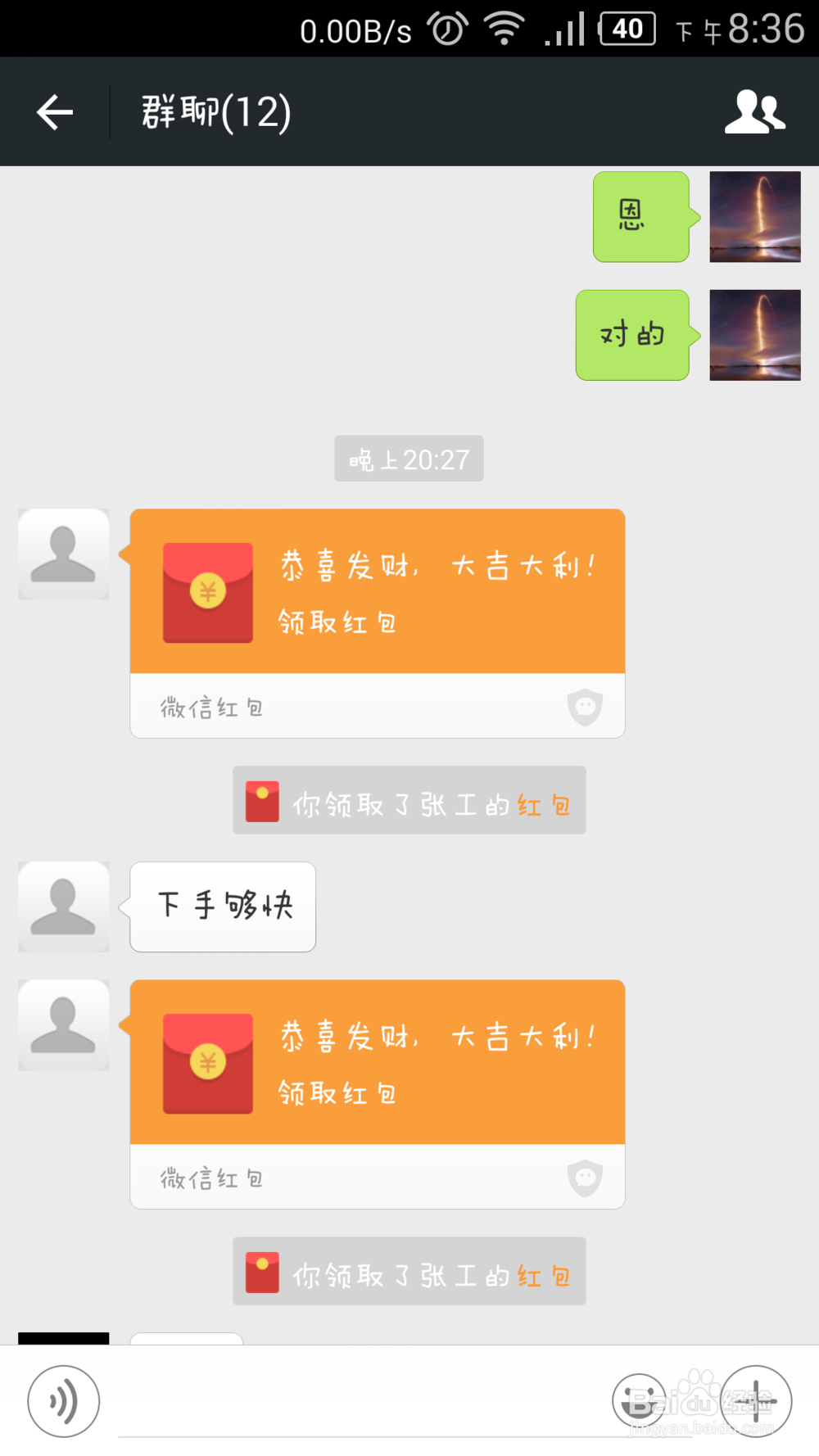This screenshot has width=819, height=1456.
Task: Select the voice message input icon
Action: pyautogui.click(x=61, y=1401)
